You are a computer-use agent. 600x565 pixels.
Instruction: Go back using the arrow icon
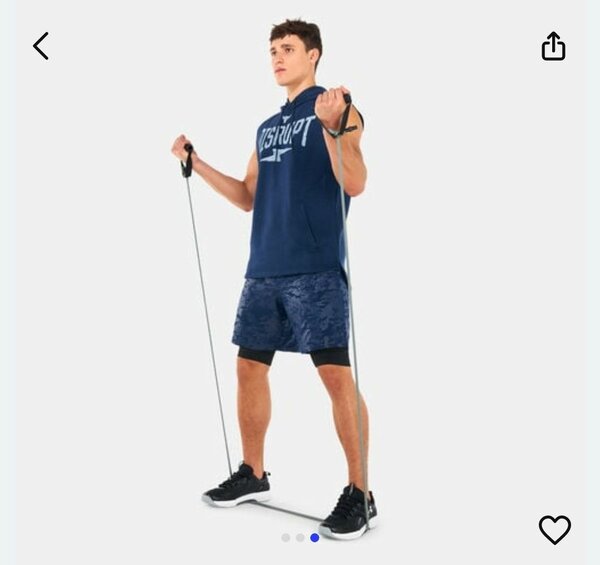41,46
